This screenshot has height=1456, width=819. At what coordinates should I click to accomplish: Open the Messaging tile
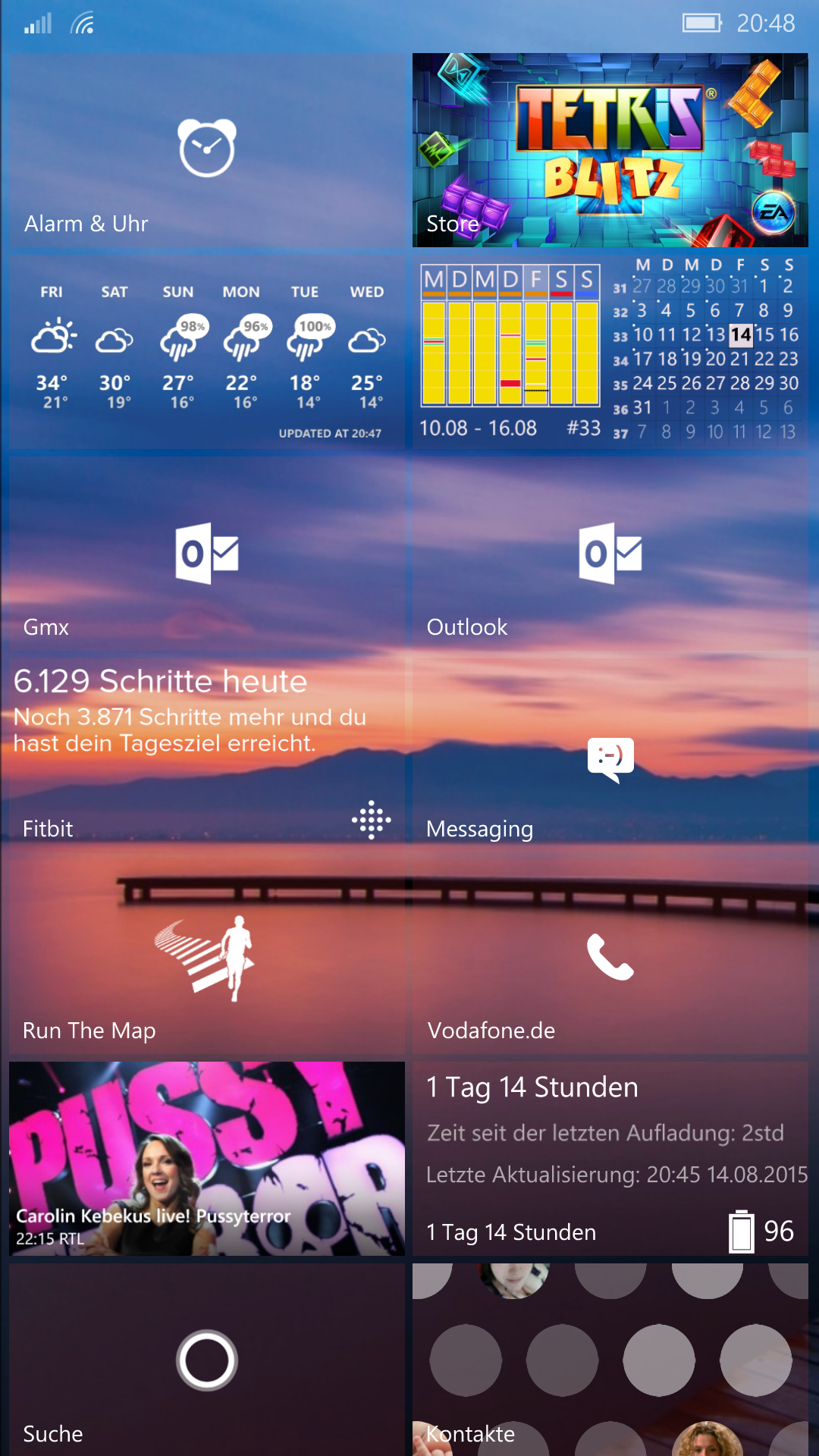click(x=610, y=755)
